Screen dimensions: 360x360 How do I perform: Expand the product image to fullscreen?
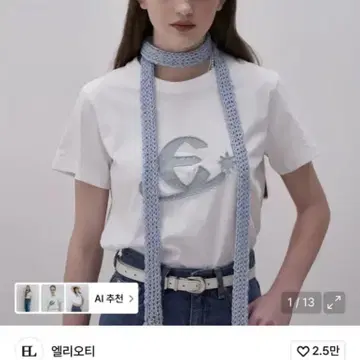334,303
